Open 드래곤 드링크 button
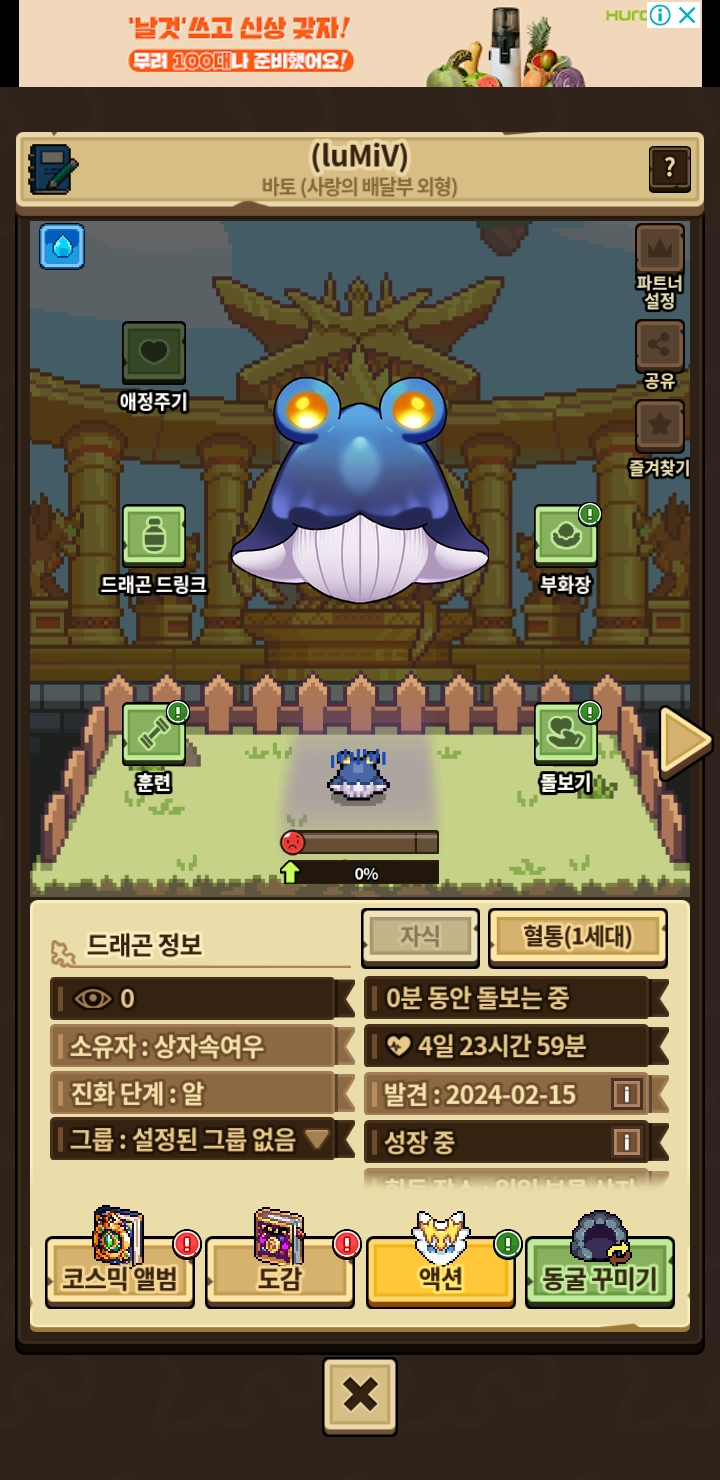 pos(154,536)
